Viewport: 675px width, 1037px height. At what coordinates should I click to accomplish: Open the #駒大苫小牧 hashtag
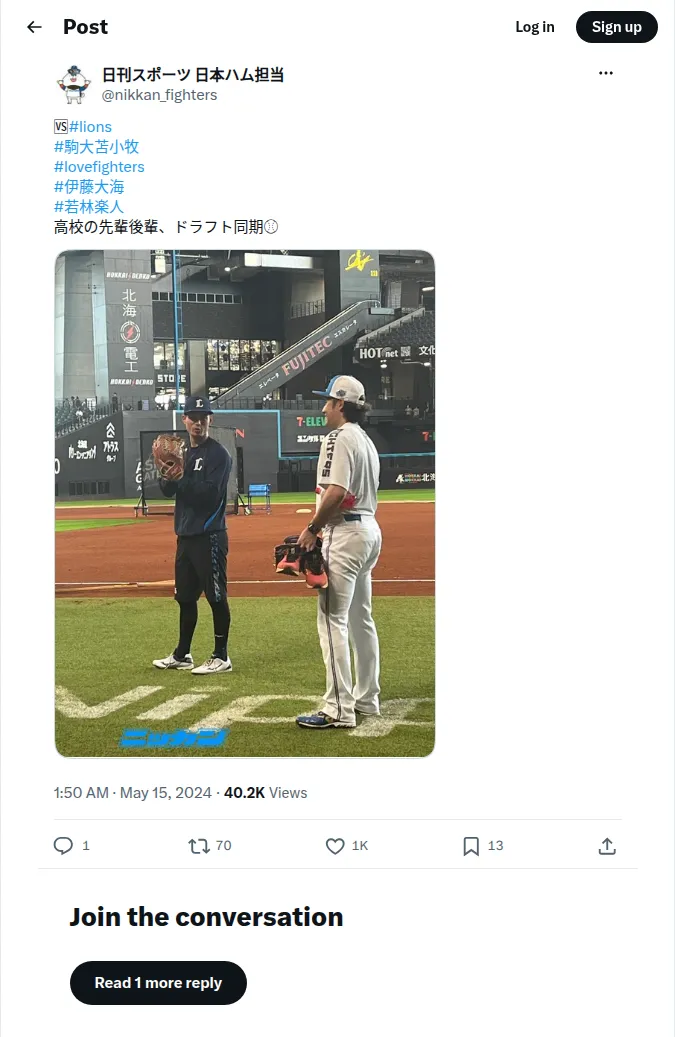(x=97, y=147)
